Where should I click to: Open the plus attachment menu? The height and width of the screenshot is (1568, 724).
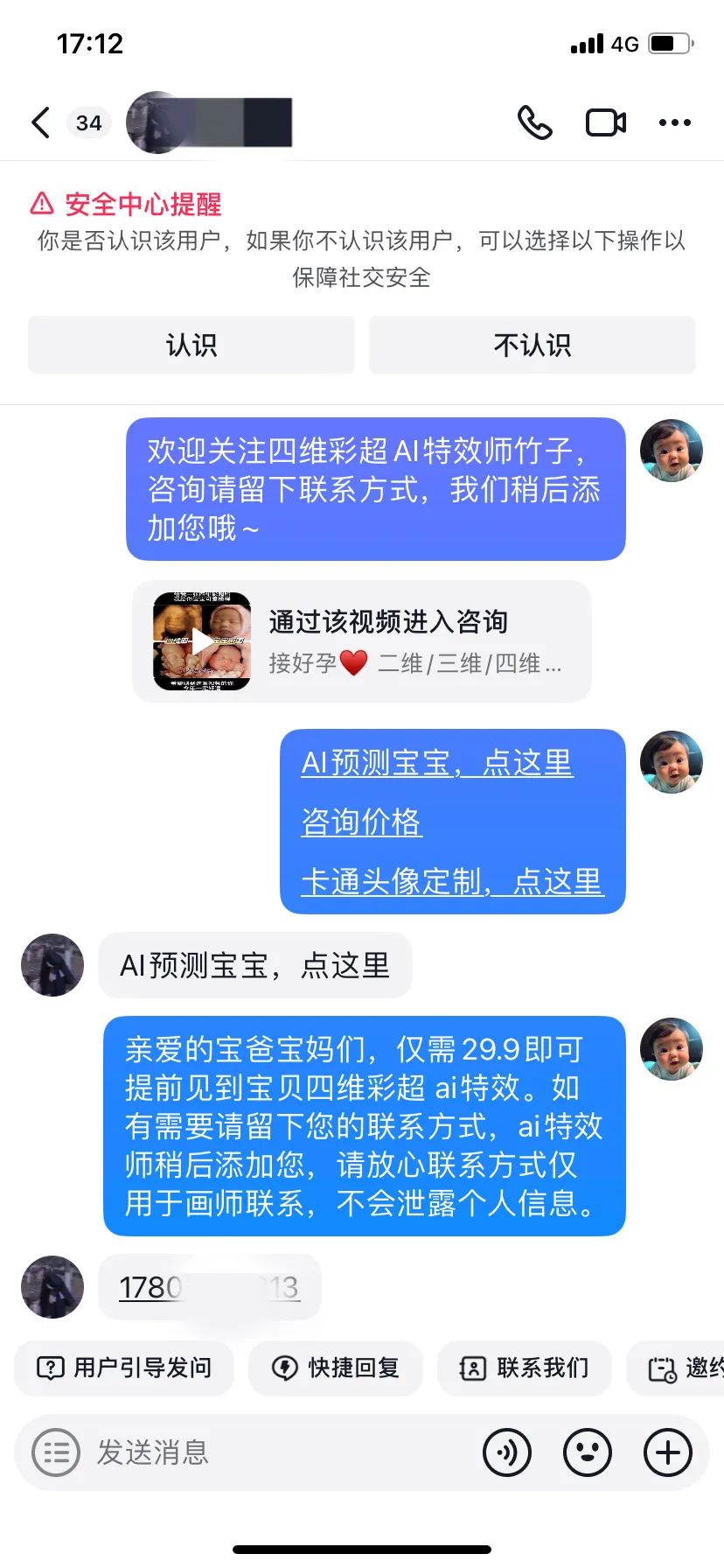click(668, 1452)
